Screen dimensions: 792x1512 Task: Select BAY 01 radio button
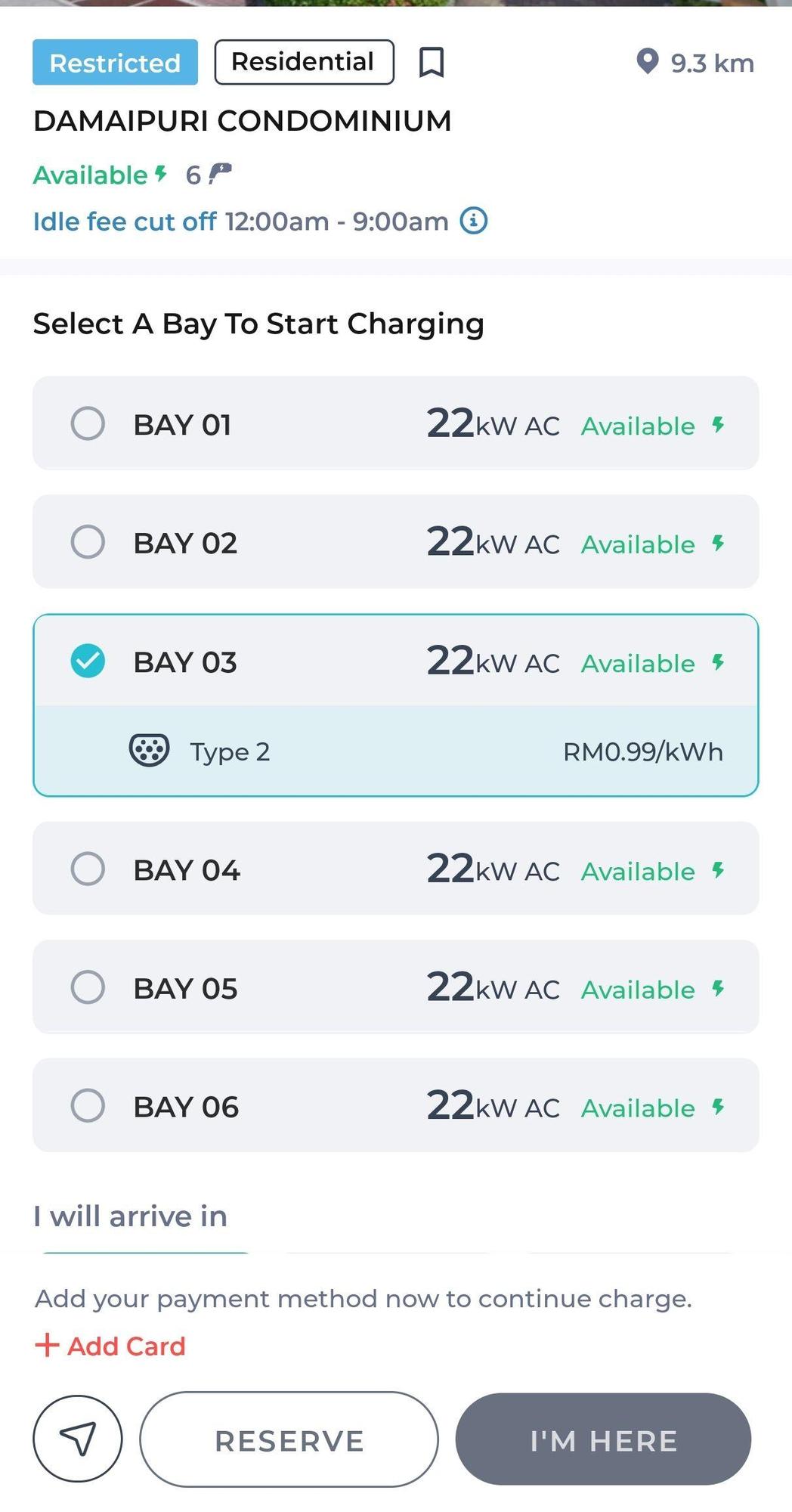click(x=88, y=423)
